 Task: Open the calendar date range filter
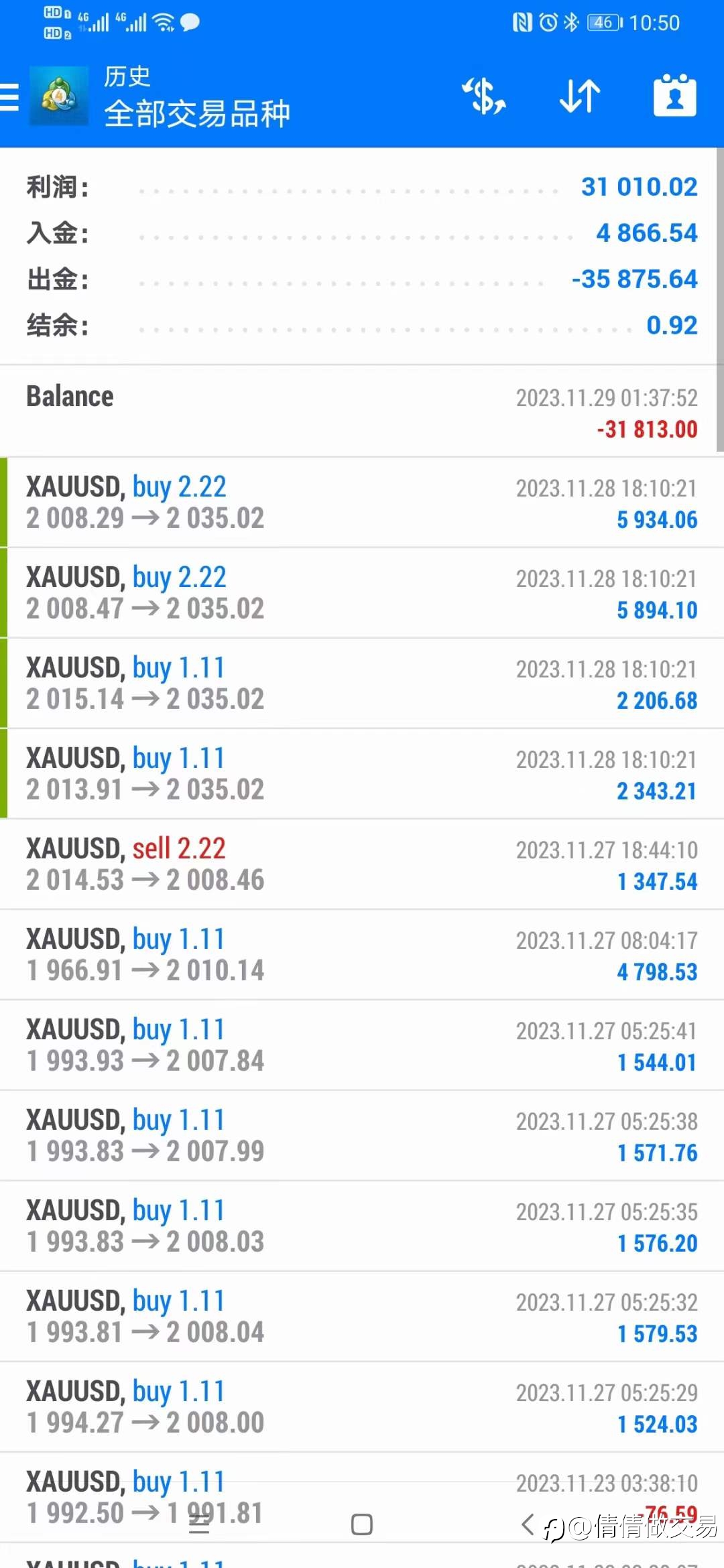click(675, 95)
